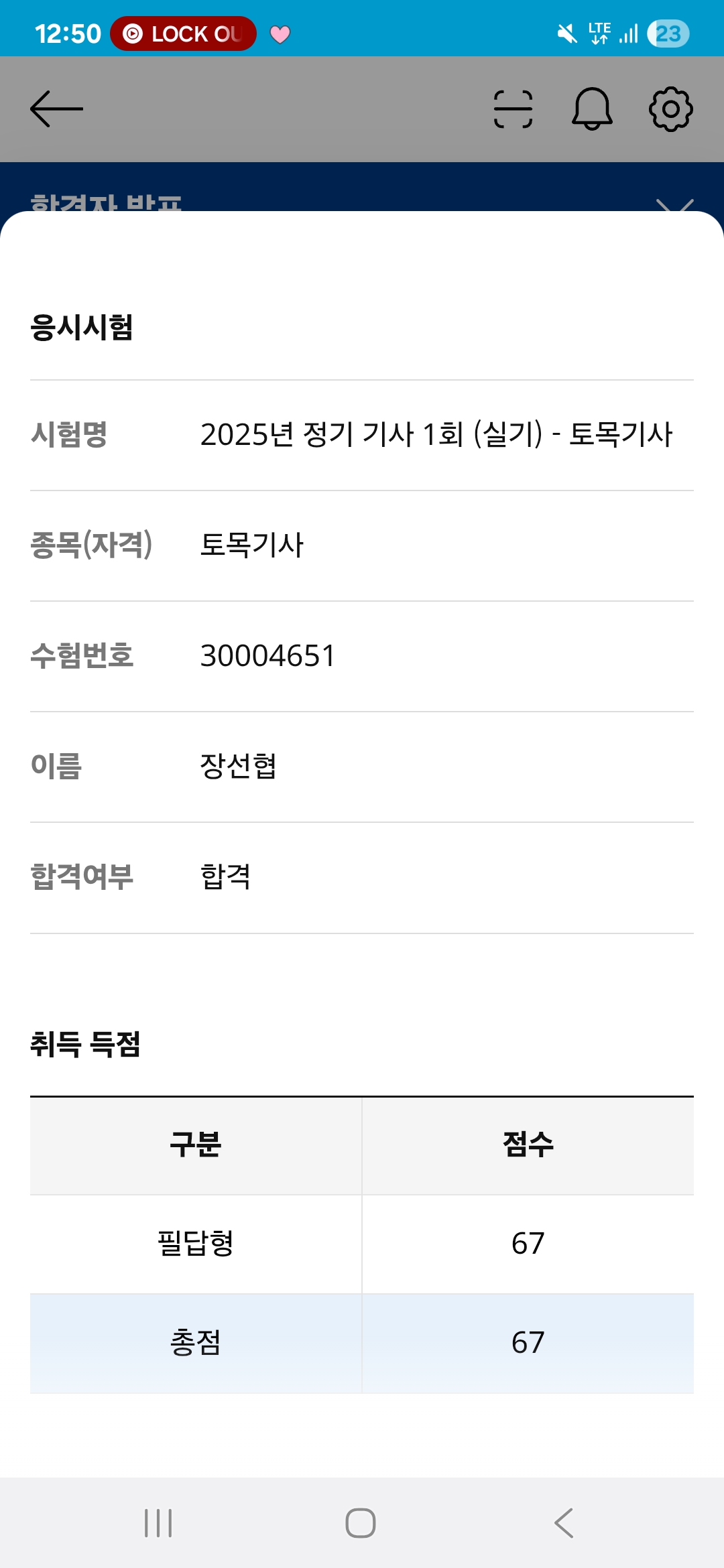Open the QR scan icon
The width and height of the screenshot is (724, 1568).
point(513,109)
